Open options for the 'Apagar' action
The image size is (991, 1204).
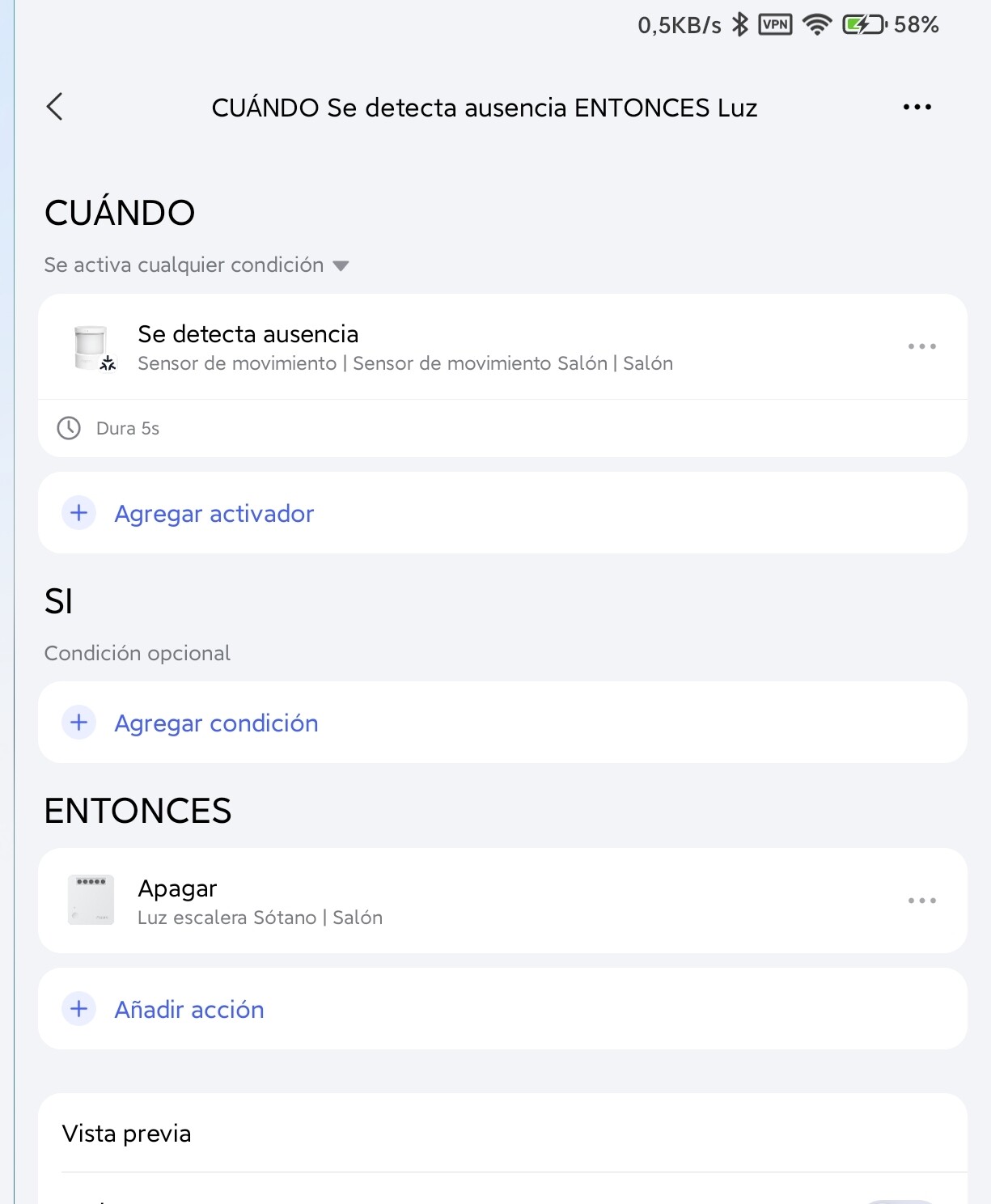click(921, 901)
